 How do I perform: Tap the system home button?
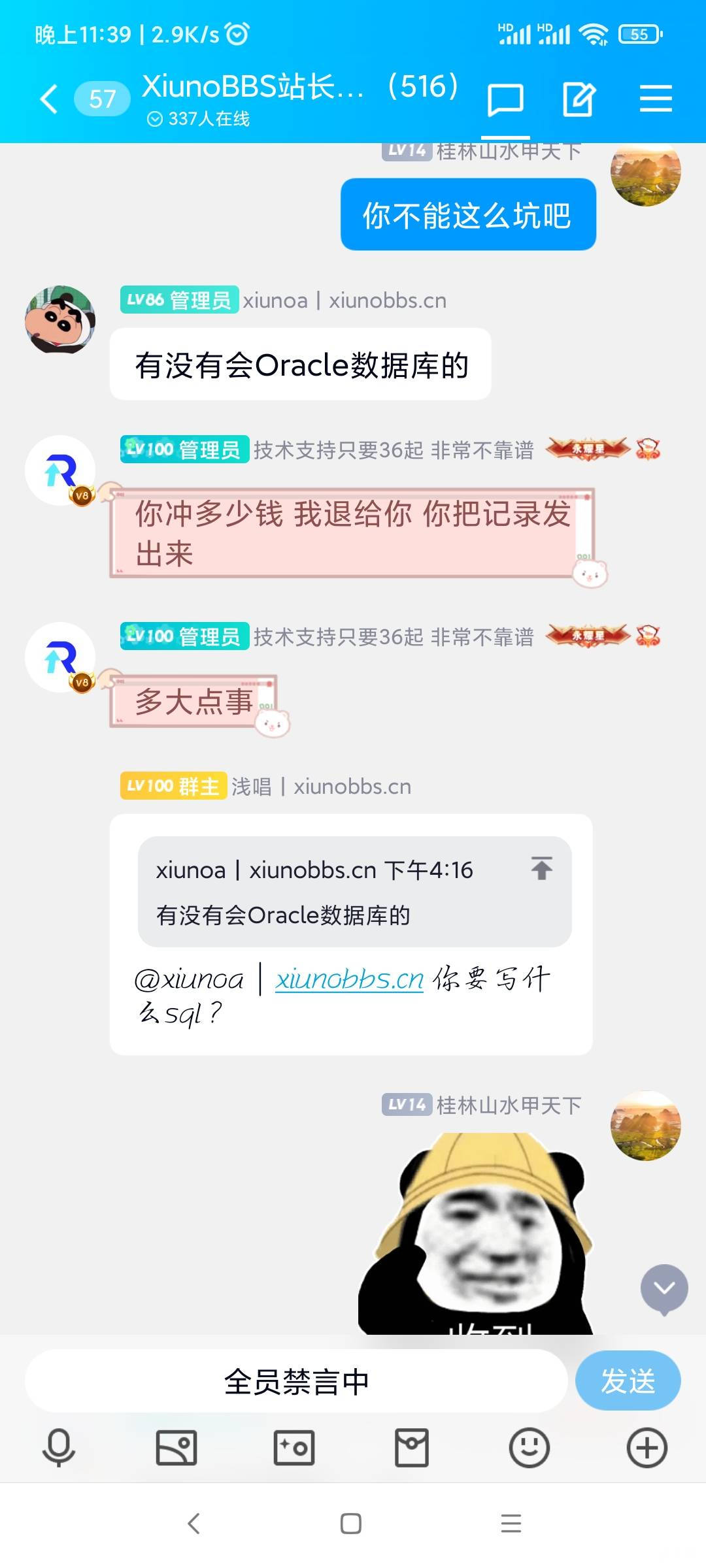(351, 1524)
